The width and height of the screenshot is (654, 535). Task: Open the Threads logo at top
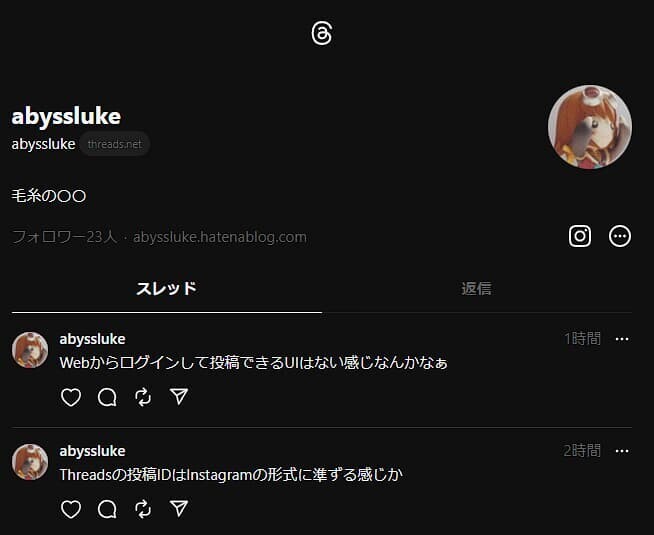pos(321,33)
